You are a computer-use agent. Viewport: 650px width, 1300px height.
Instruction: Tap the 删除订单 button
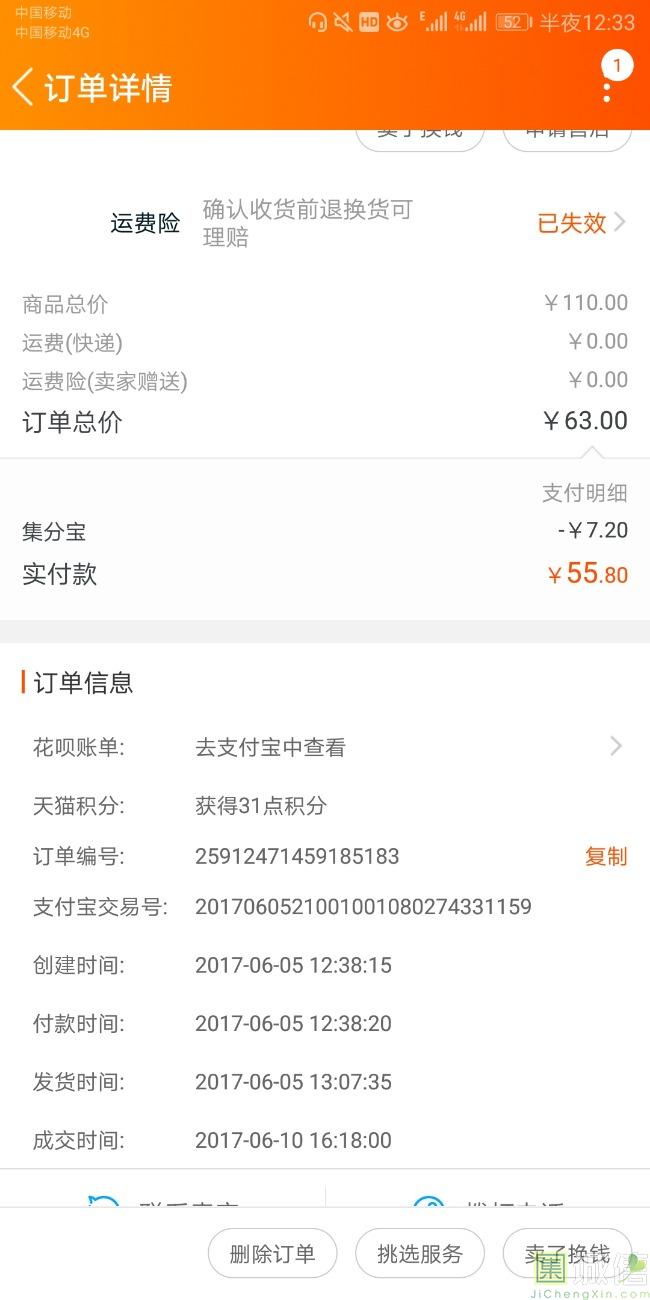[x=272, y=1254]
